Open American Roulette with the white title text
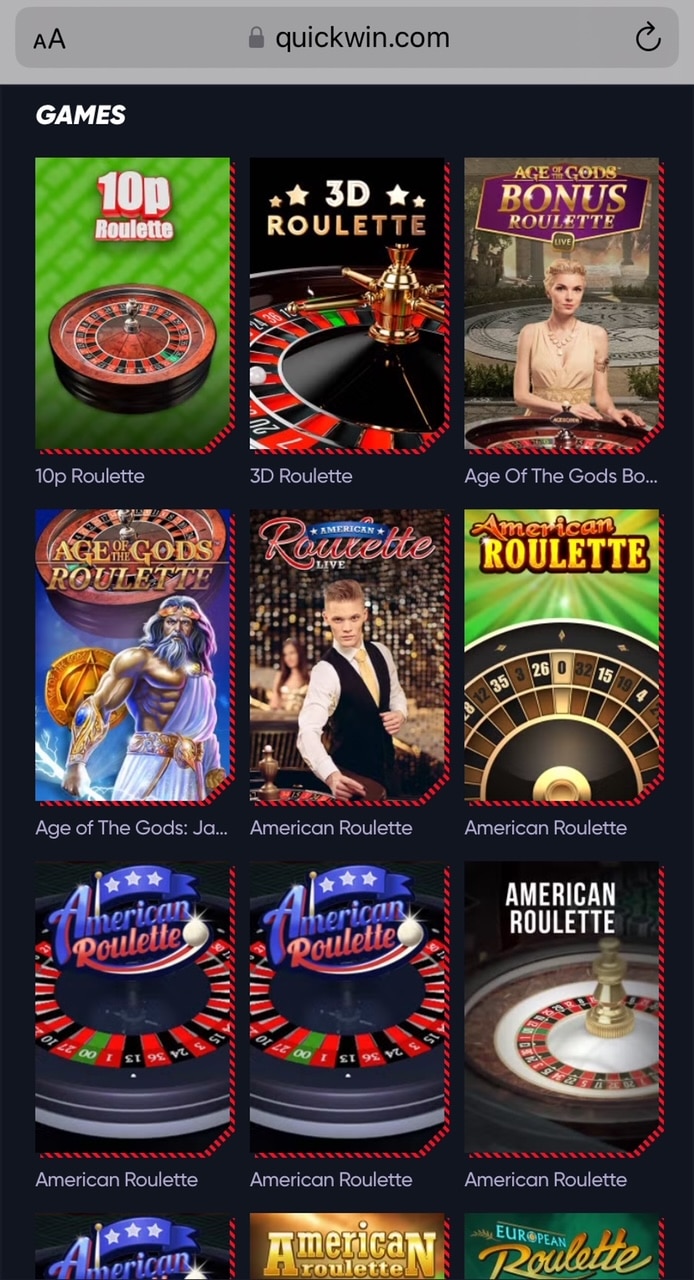Screen dimensions: 694x1280 (x=562, y=1008)
